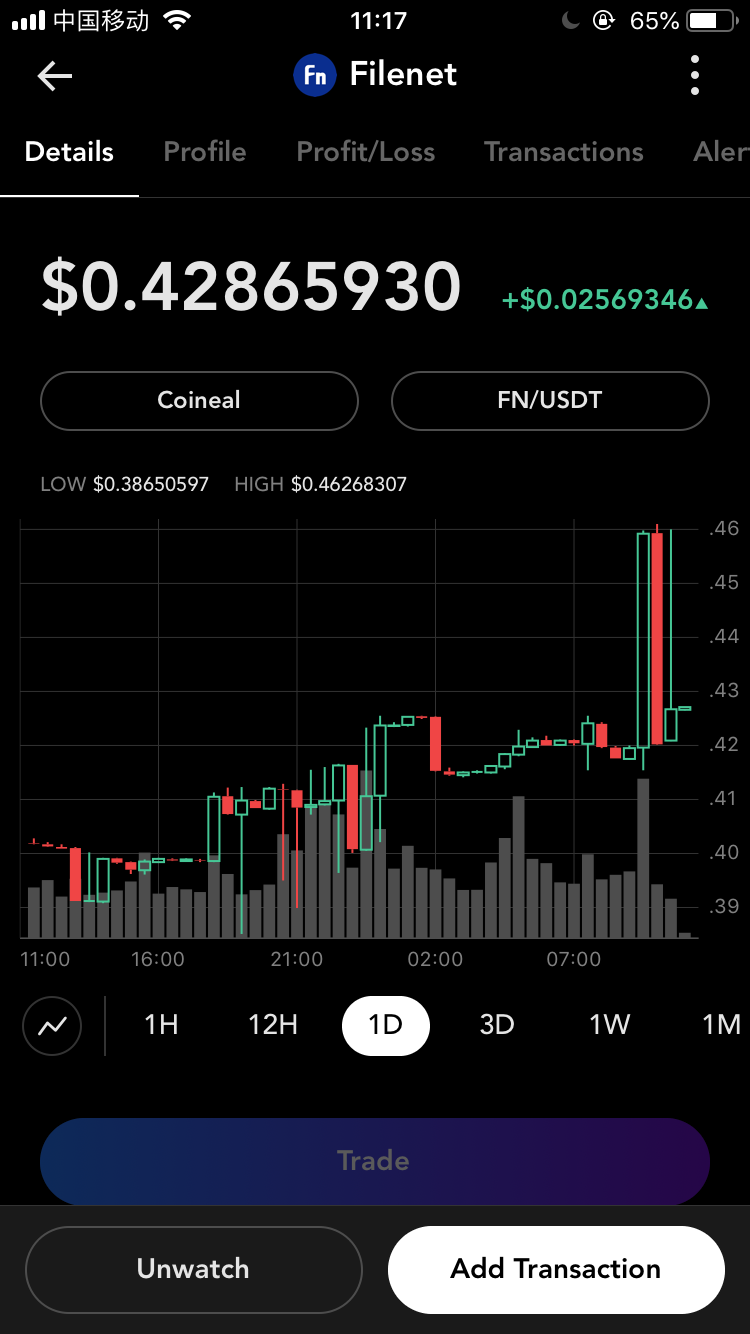This screenshot has width=750, height=1334.
Task: Change the FN/USDT trading pair
Action: pyautogui.click(x=550, y=400)
